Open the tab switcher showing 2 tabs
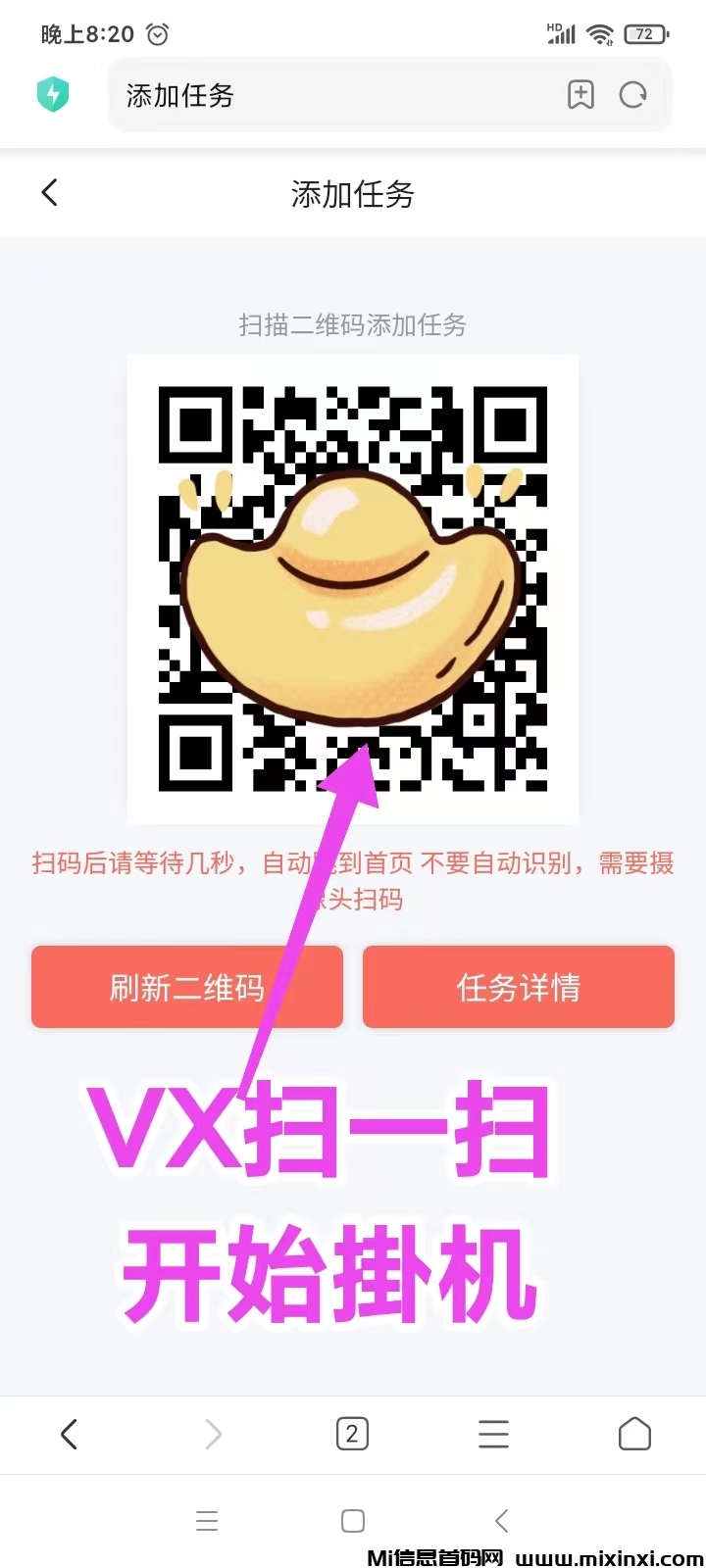 click(352, 1434)
